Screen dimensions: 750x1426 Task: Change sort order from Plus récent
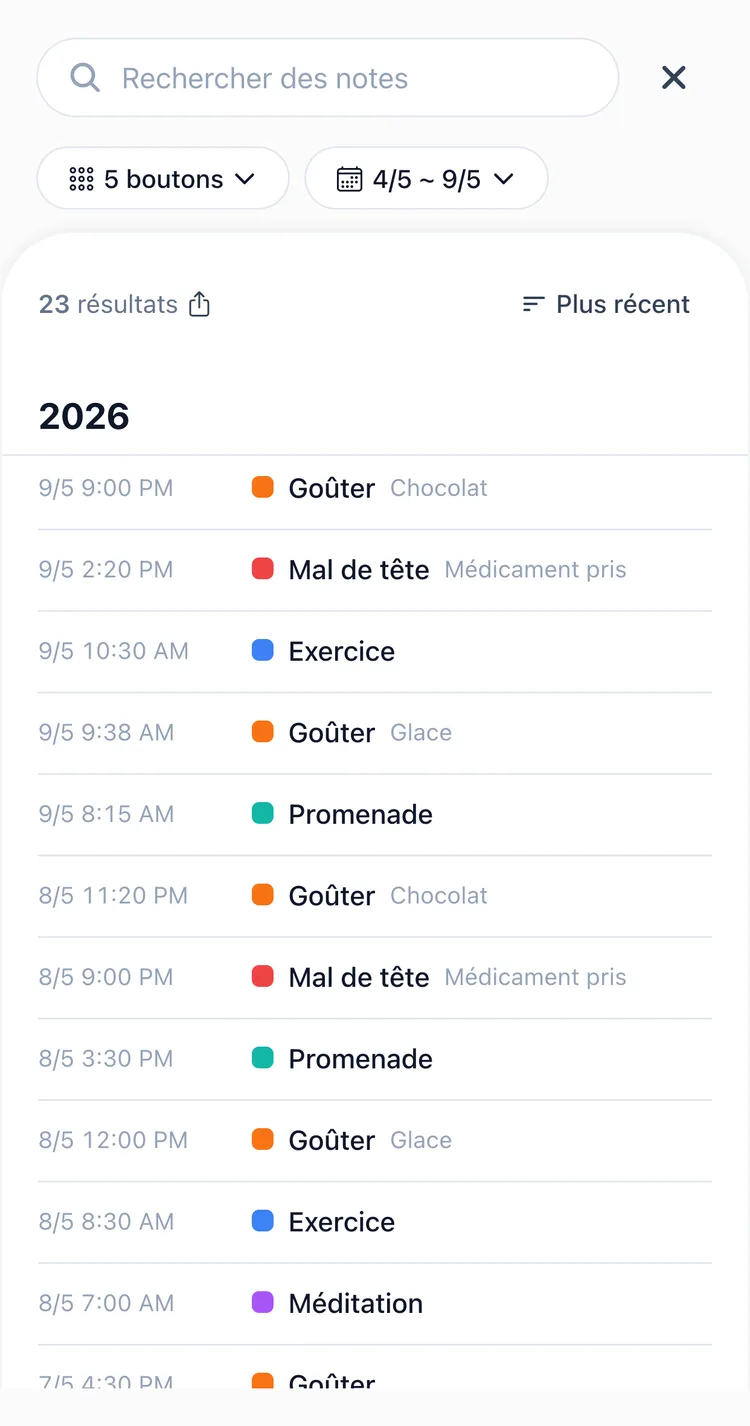[x=606, y=304]
